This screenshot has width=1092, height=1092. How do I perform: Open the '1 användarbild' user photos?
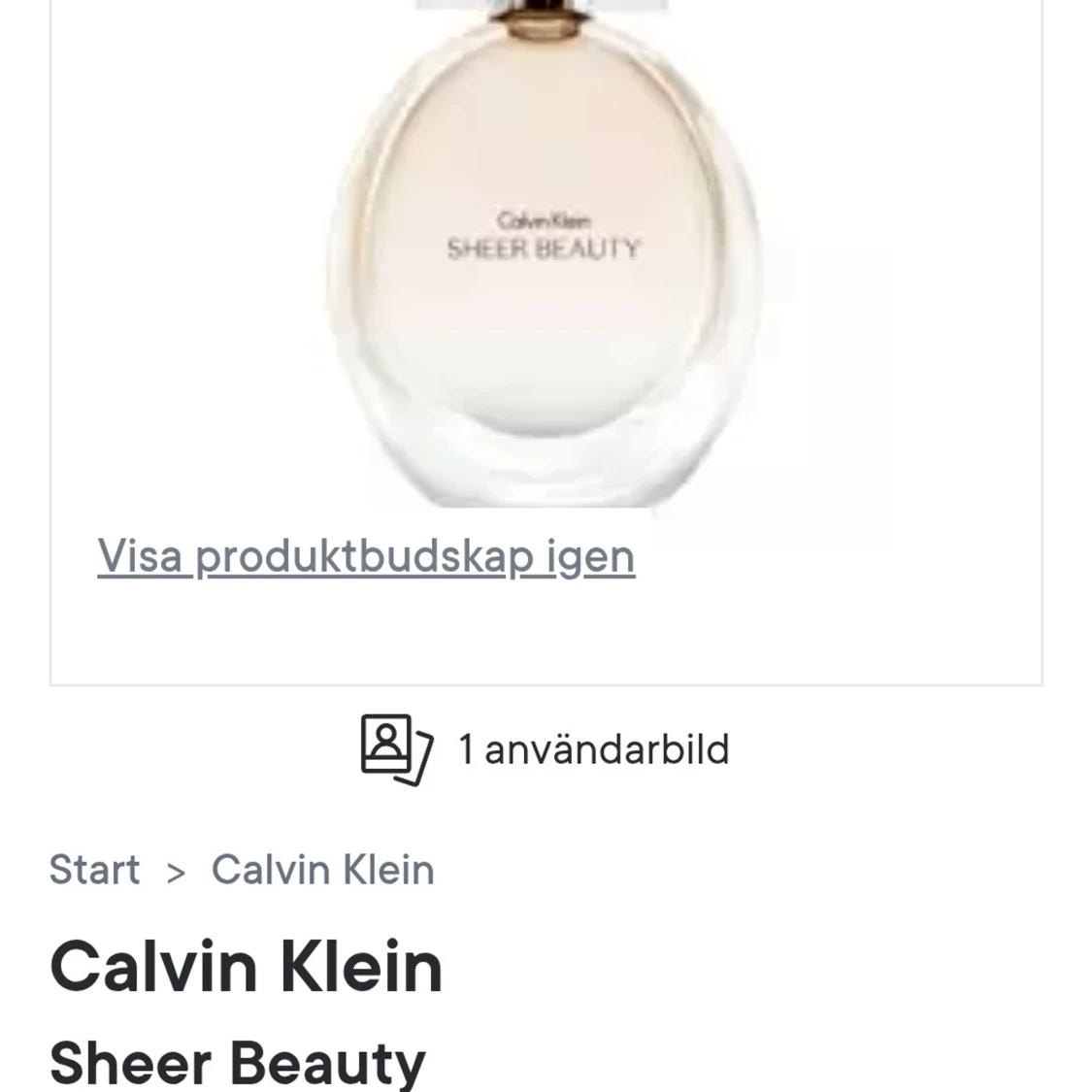click(546, 749)
